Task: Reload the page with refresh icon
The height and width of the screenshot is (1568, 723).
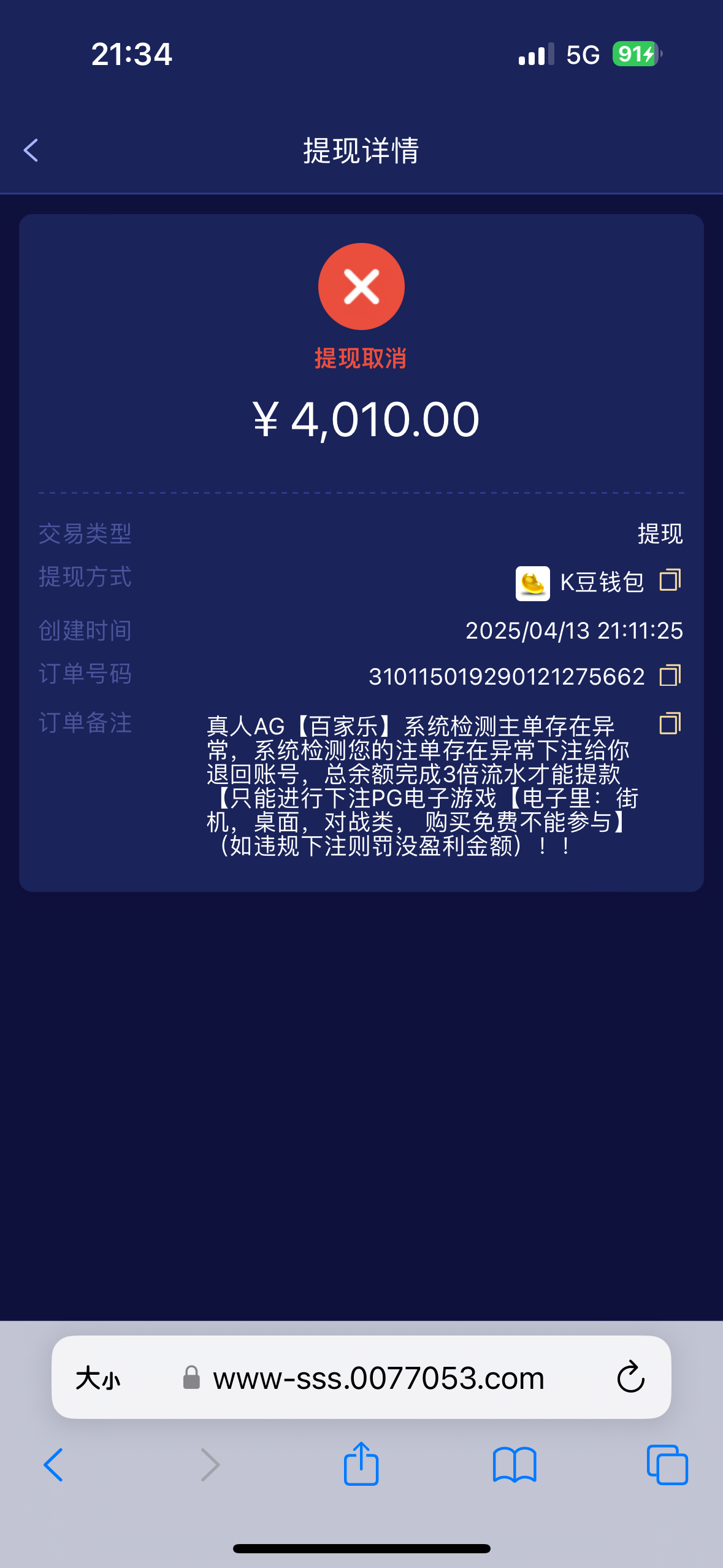Action: [x=629, y=1376]
